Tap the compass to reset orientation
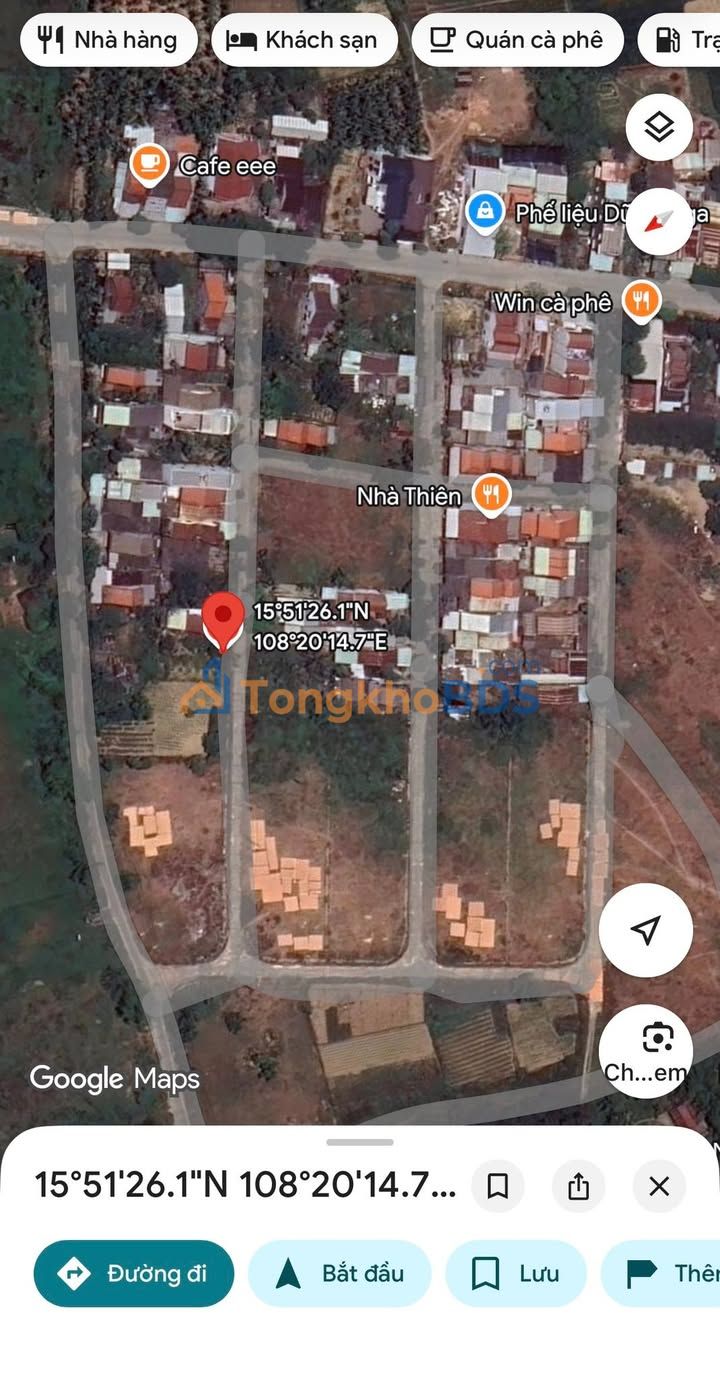 pos(659,220)
